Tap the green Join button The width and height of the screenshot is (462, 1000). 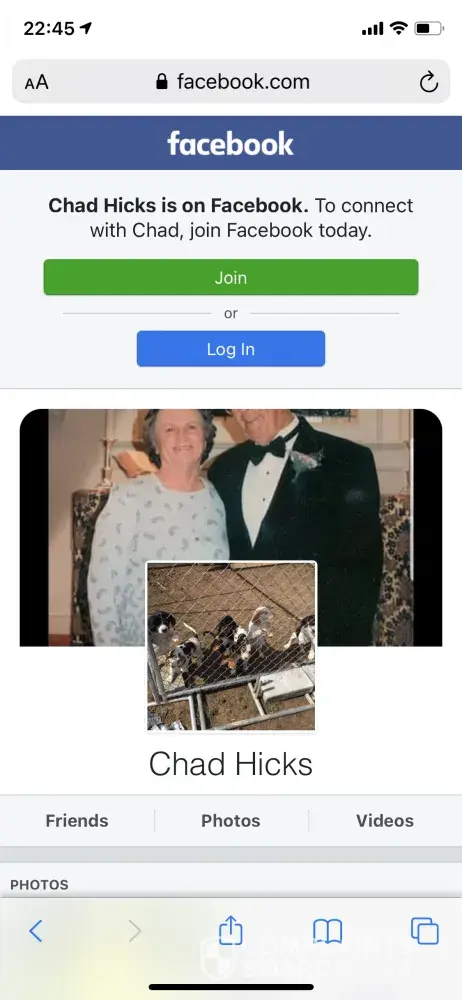[x=230, y=277]
